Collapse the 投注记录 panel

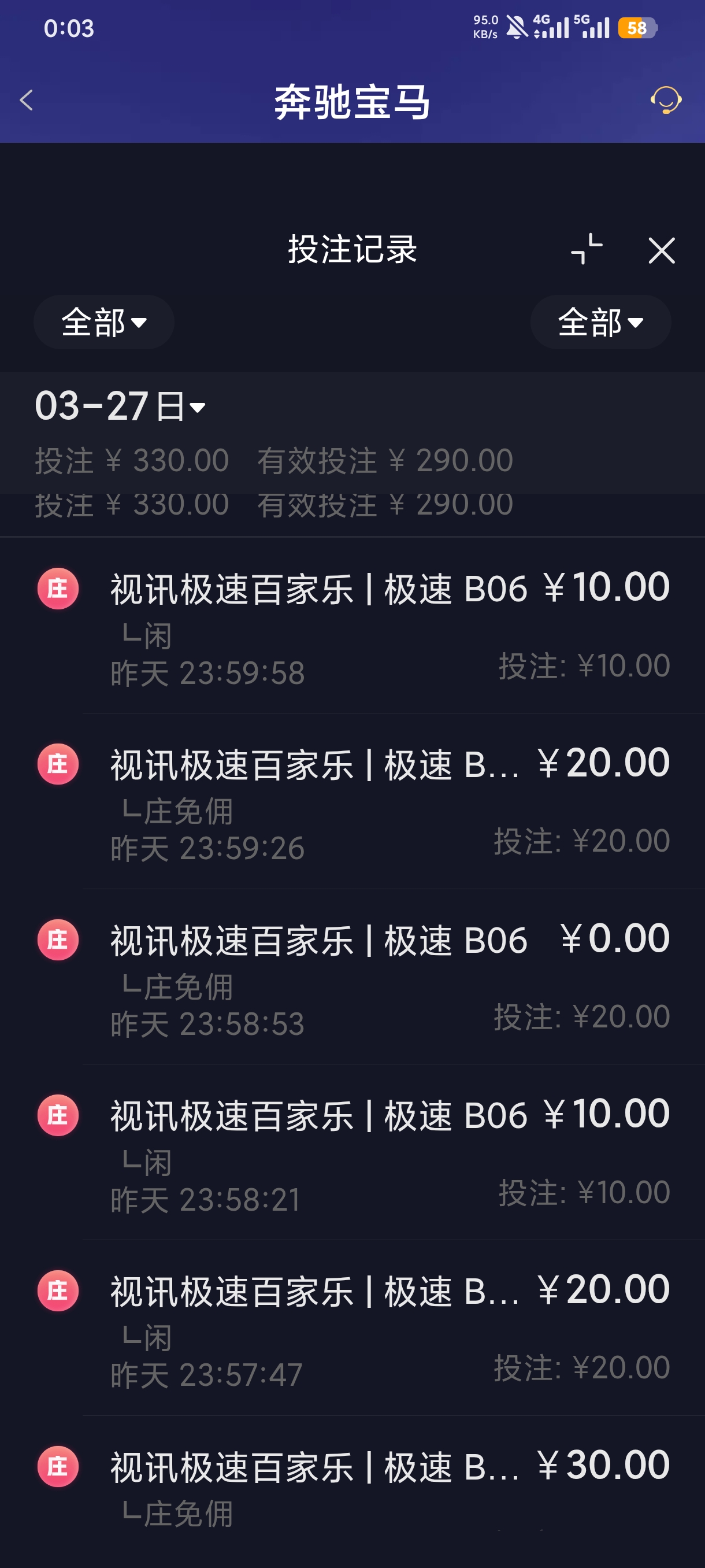pos(587,250)
